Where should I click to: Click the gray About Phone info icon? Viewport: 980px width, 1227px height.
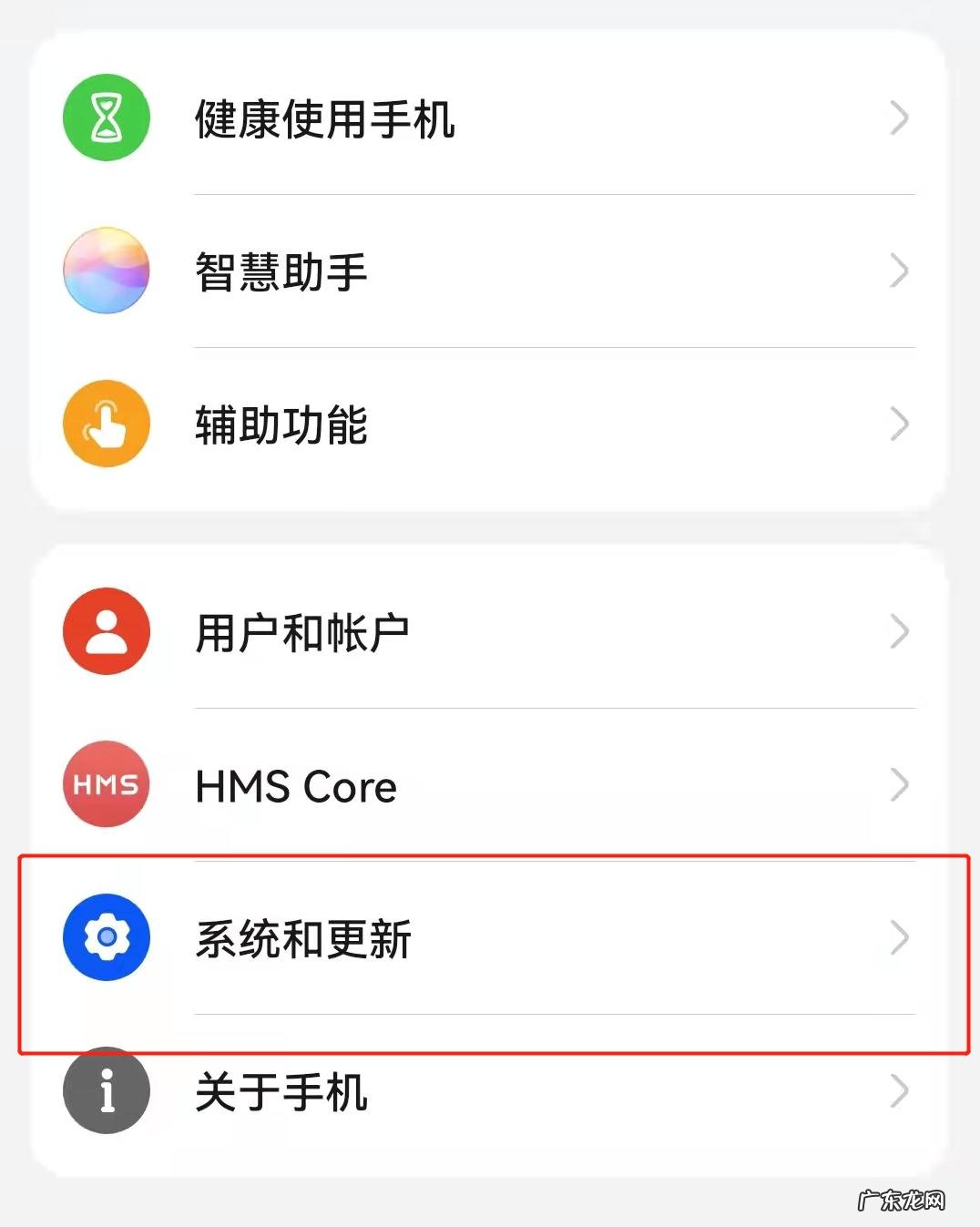pos(106,1090)
